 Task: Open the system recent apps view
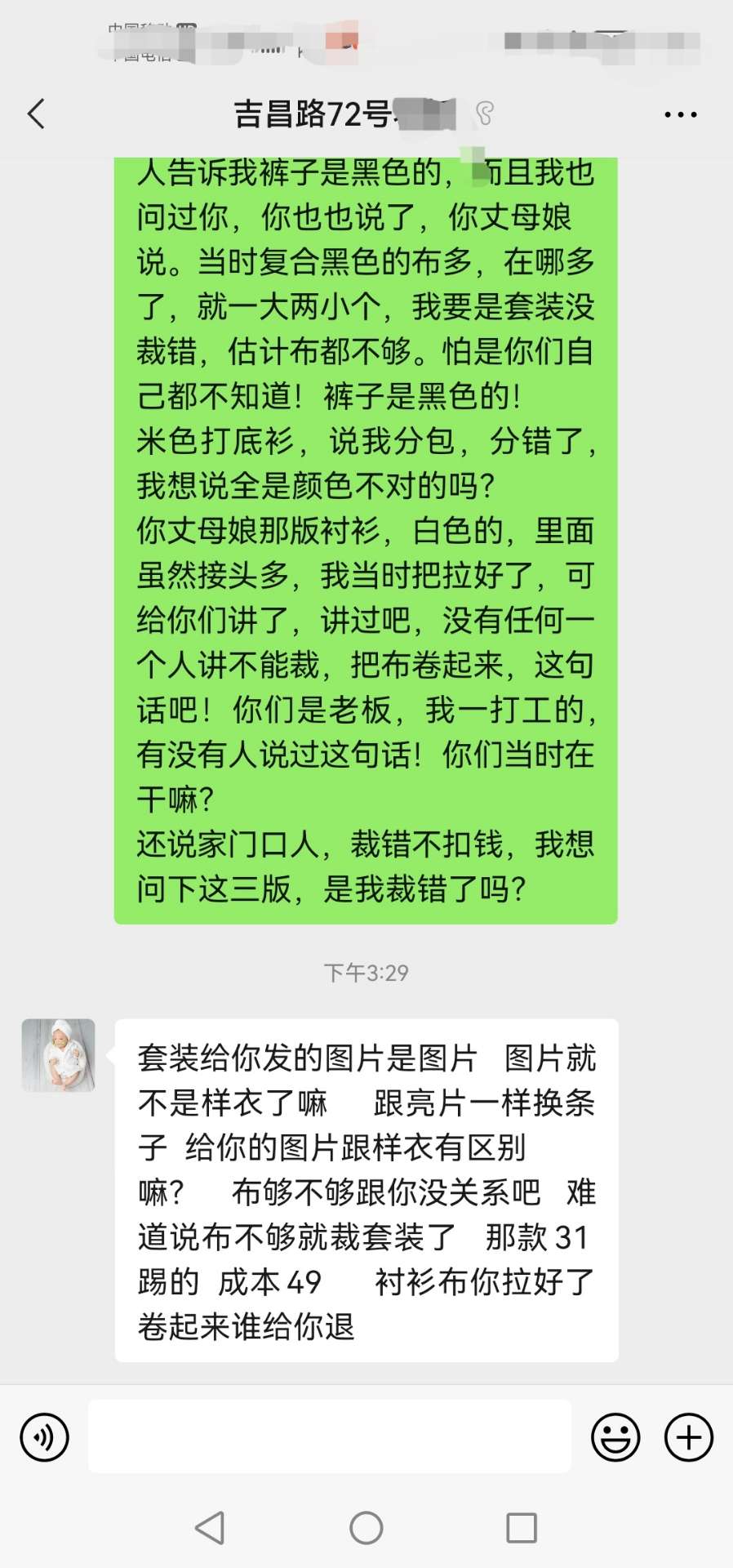[521, 1527]
